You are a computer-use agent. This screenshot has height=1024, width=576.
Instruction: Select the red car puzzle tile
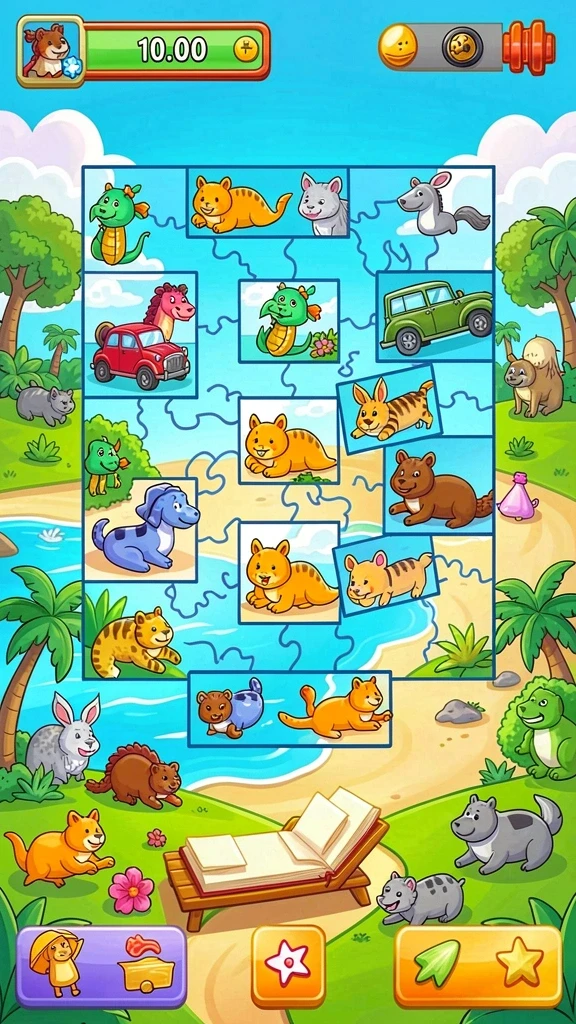[x=140, y=334]
